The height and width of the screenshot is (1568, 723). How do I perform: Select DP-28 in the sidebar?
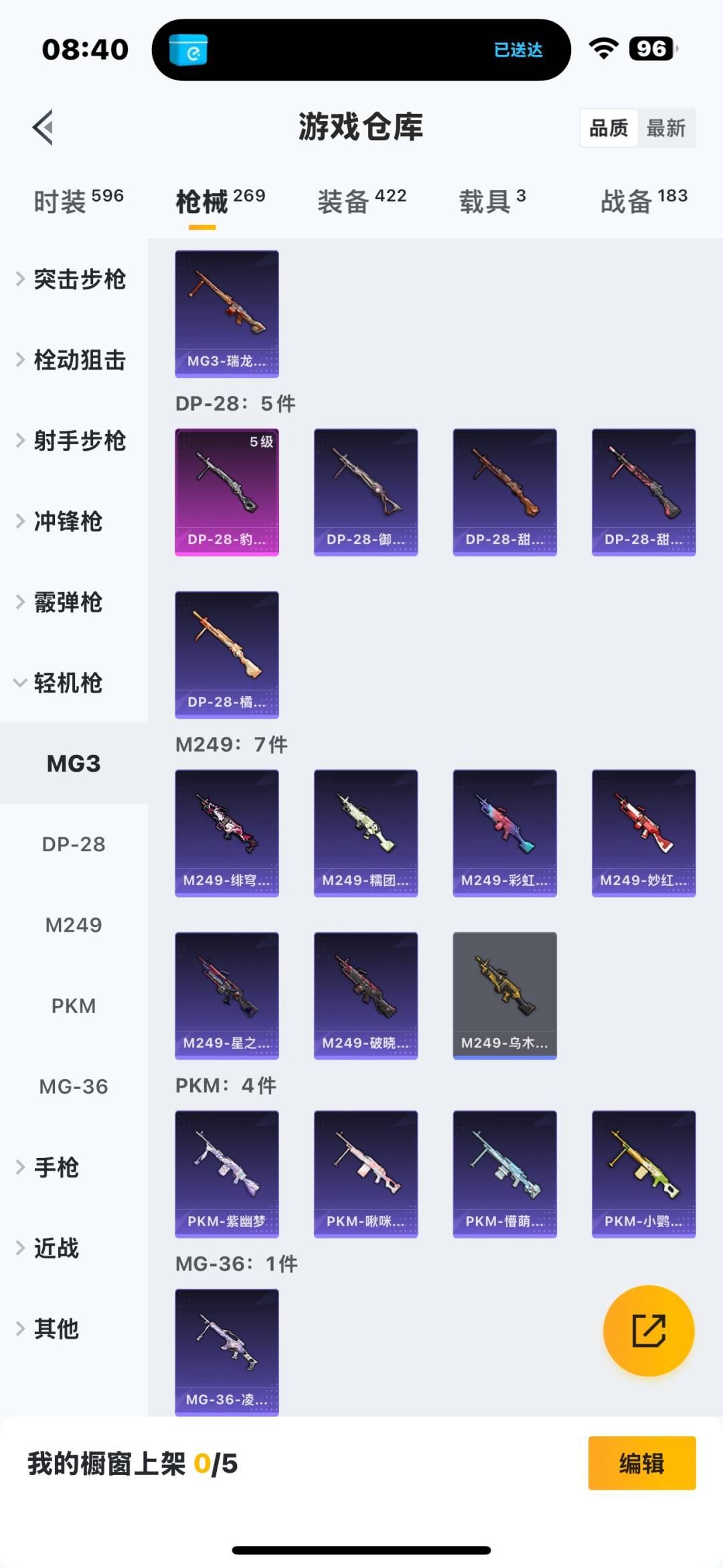74,844
